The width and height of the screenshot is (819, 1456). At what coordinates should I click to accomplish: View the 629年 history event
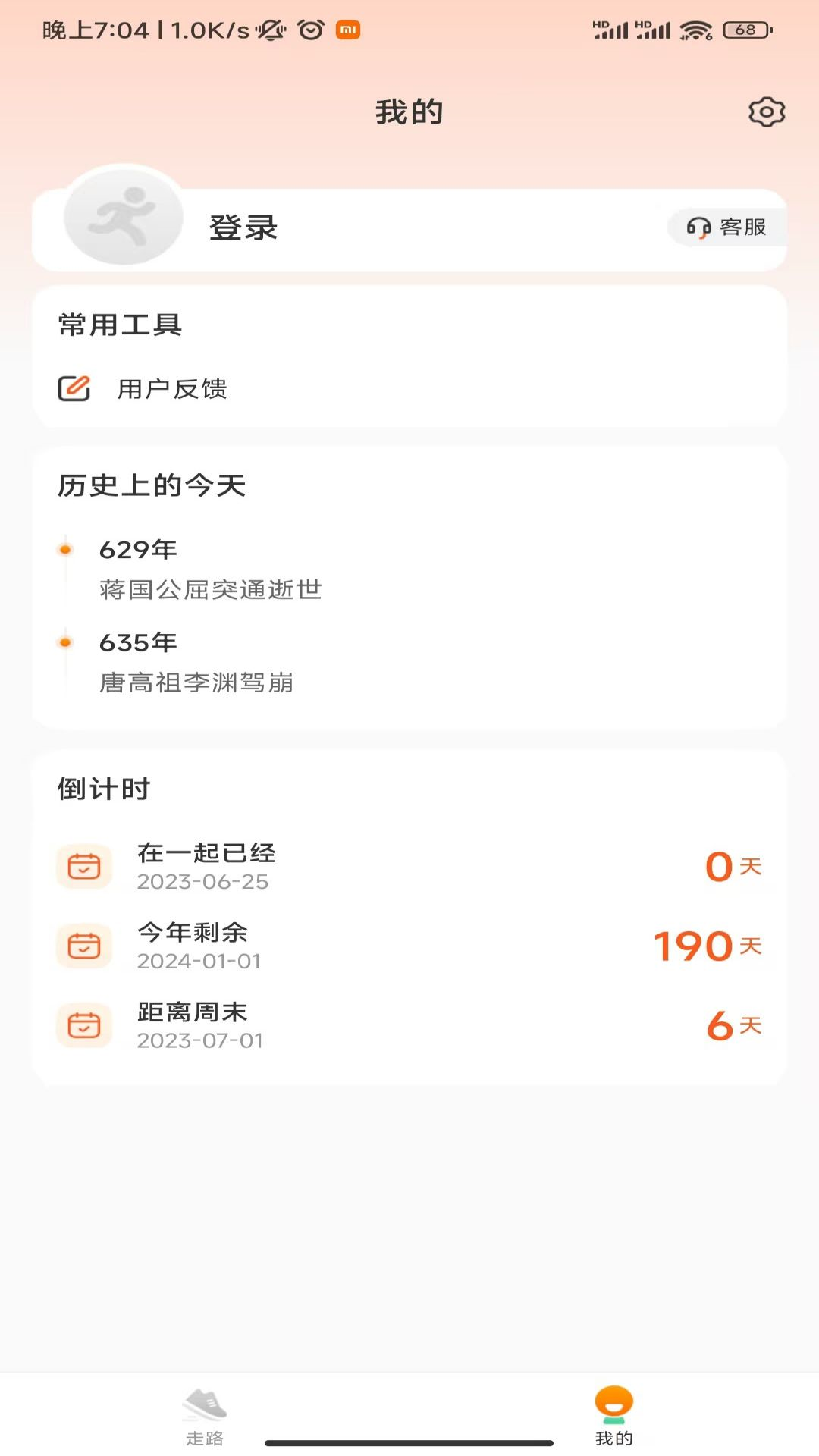click(211, 569)
